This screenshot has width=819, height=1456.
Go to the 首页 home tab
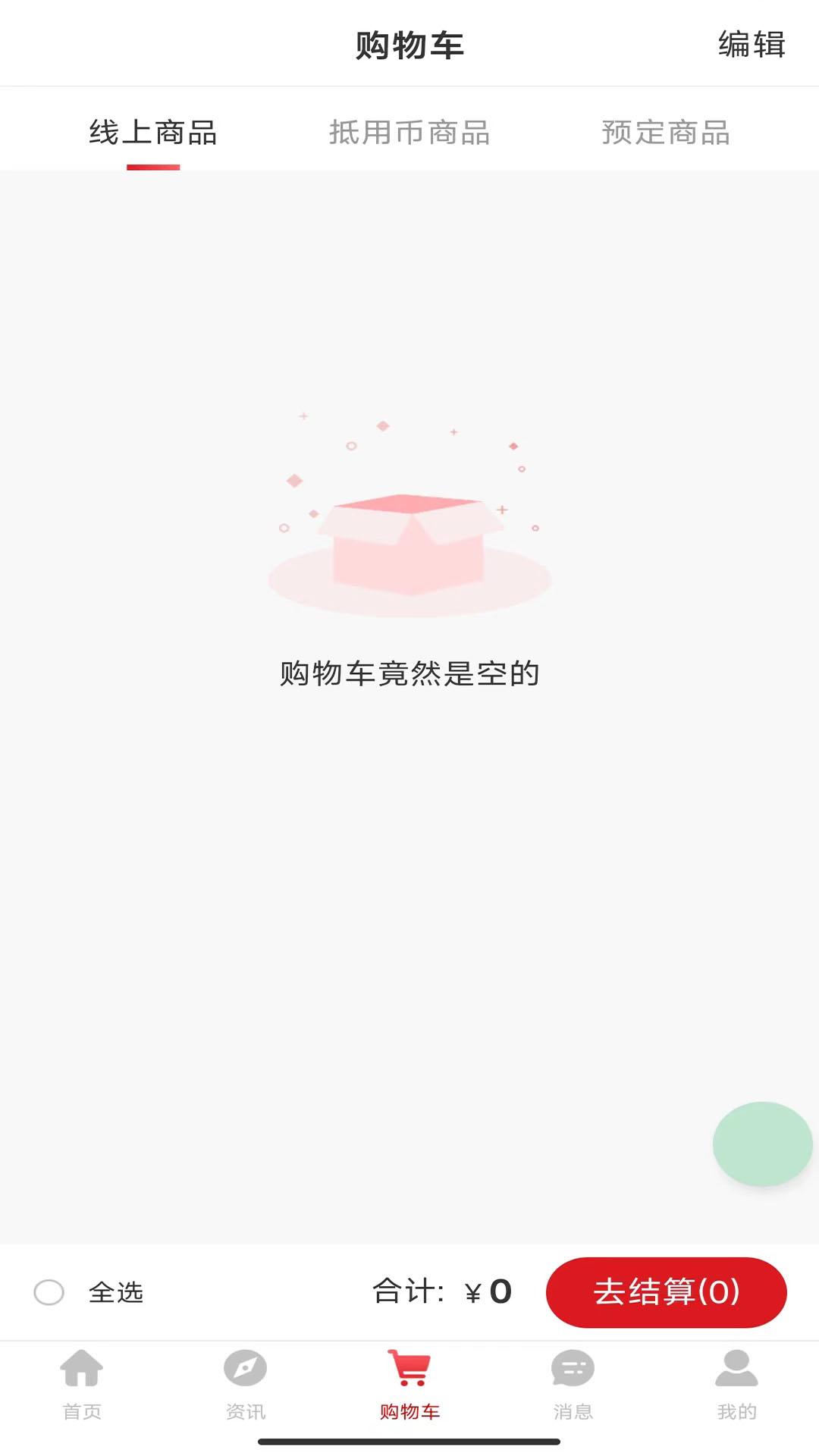click(82, 1385)
